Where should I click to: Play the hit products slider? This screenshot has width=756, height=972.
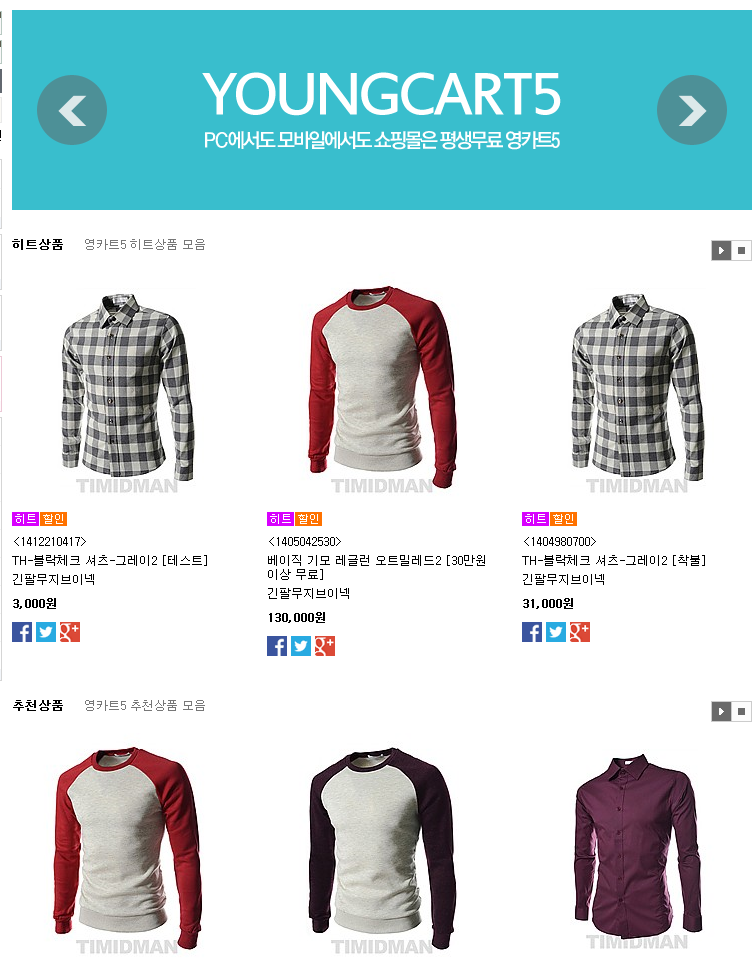tap(721, 250)
